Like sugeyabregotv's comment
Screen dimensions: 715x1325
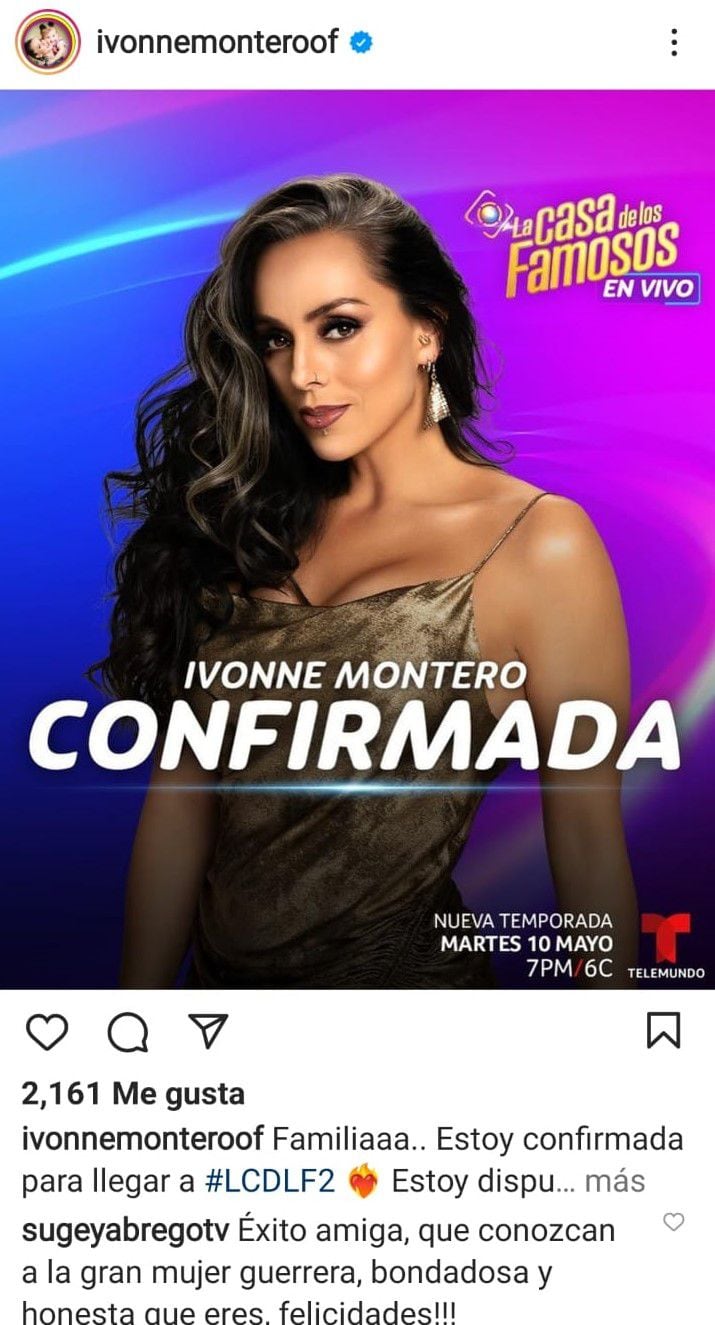click(x=675, y=1222)
